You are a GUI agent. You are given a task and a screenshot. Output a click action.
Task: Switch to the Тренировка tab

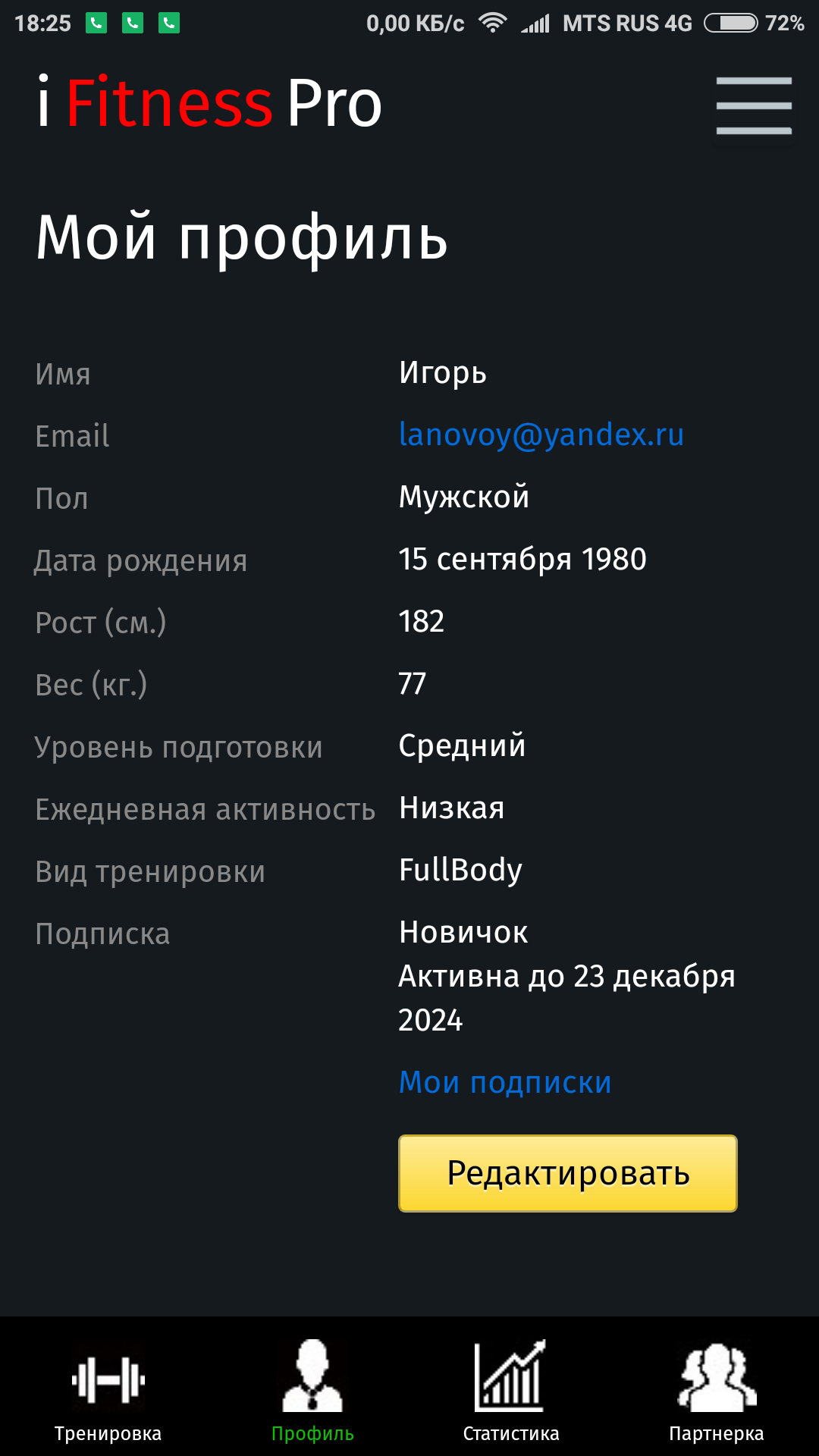pos(108,1391)
